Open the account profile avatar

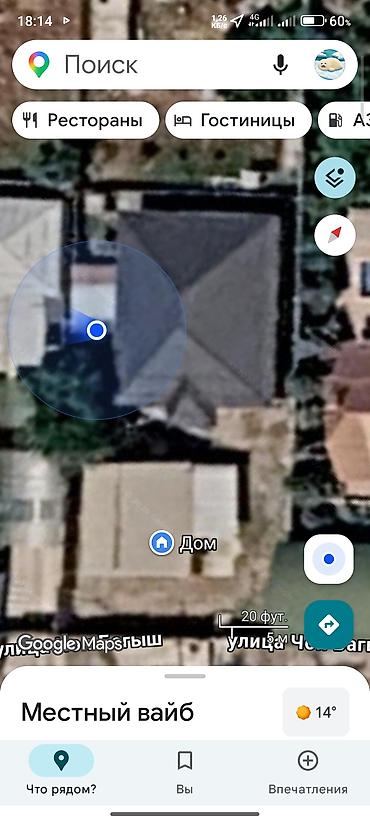click(x=330, y=64)
